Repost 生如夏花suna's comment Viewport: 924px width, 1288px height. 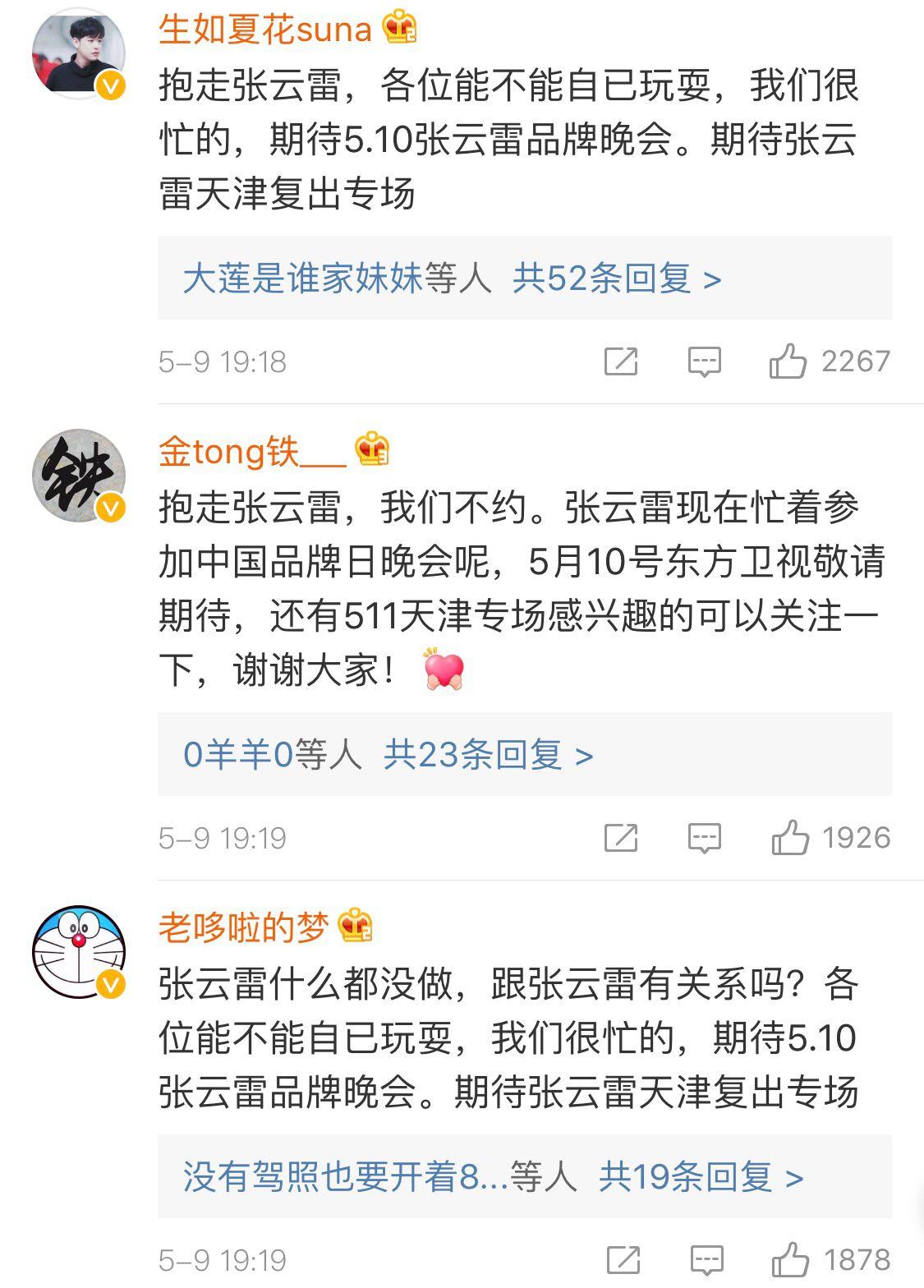(620, 361)
